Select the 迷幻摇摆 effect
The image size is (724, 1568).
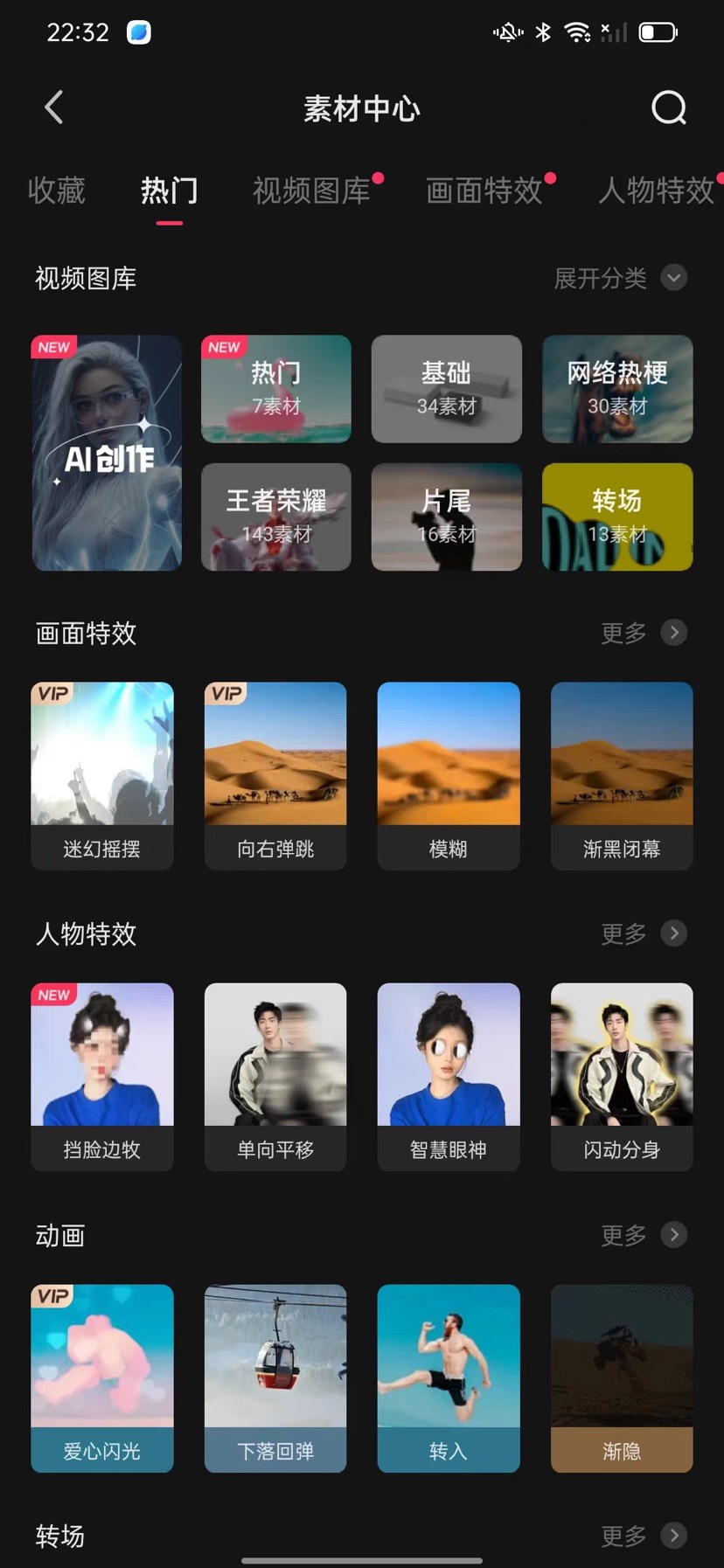click(102, 775)
